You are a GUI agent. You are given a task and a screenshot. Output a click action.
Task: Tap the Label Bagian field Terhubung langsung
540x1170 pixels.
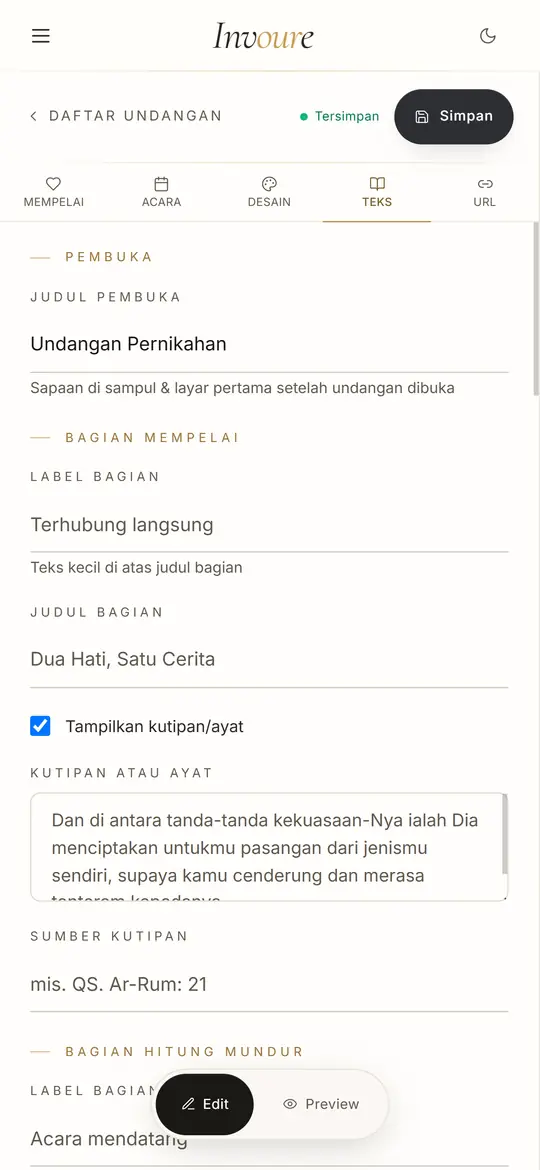269,525
